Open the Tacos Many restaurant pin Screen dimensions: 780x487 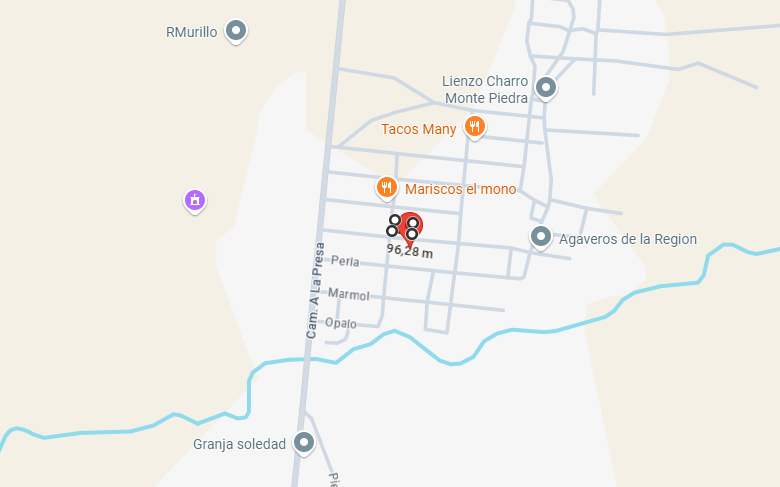[475, 127]
